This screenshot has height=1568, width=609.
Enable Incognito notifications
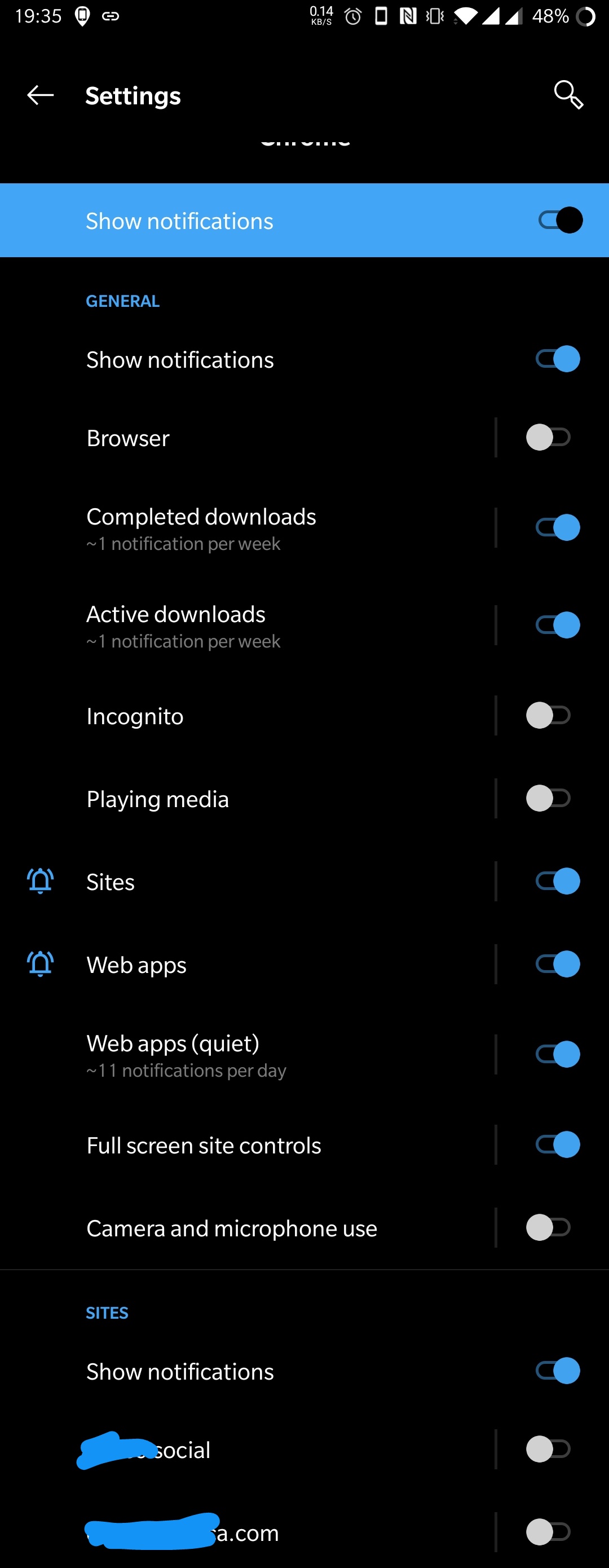(x=546, y=715)
